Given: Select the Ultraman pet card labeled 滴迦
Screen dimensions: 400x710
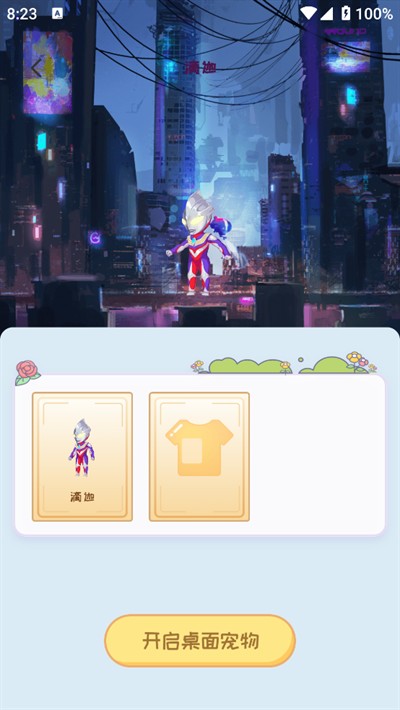Looking at the screenshot, I should (x=82, y=456).
